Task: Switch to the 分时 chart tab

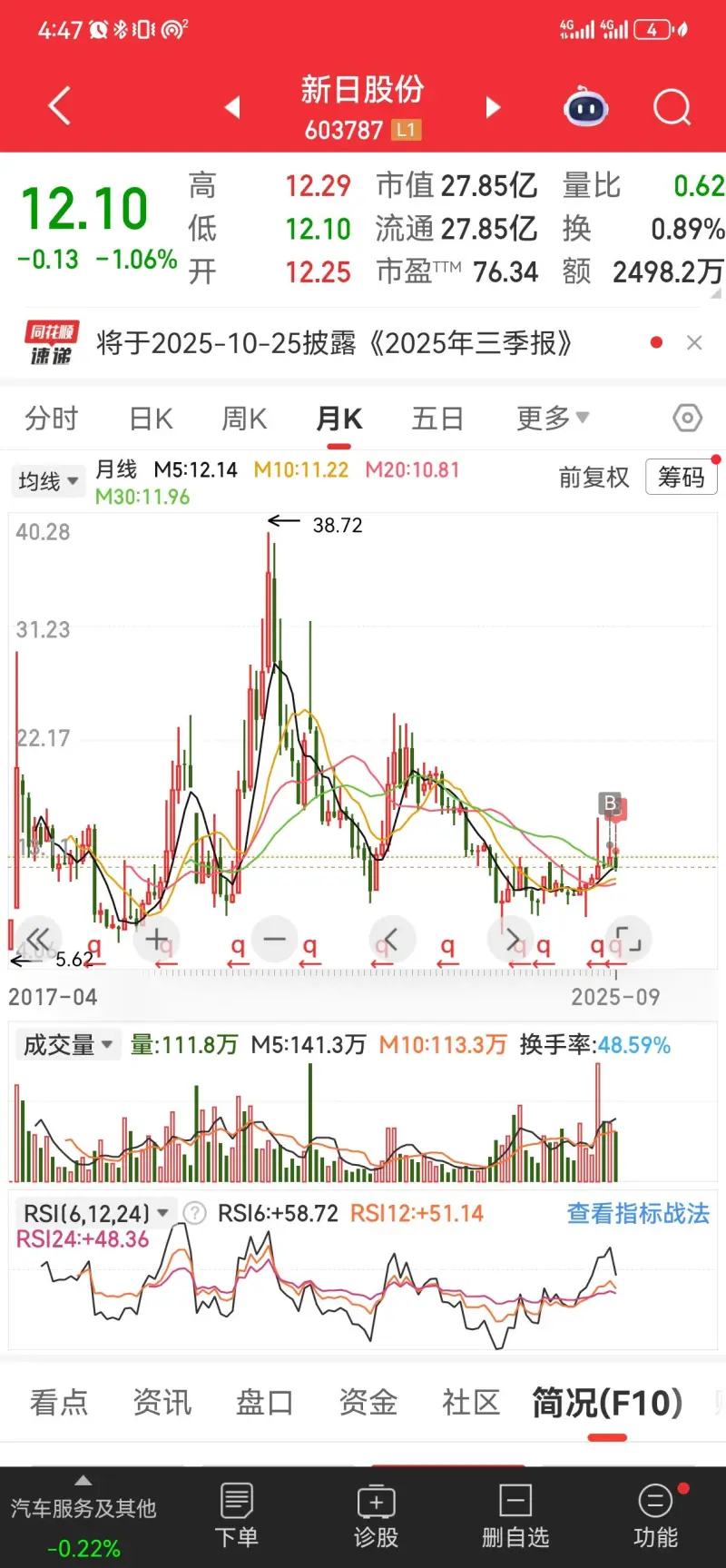Action: point(52,419)
